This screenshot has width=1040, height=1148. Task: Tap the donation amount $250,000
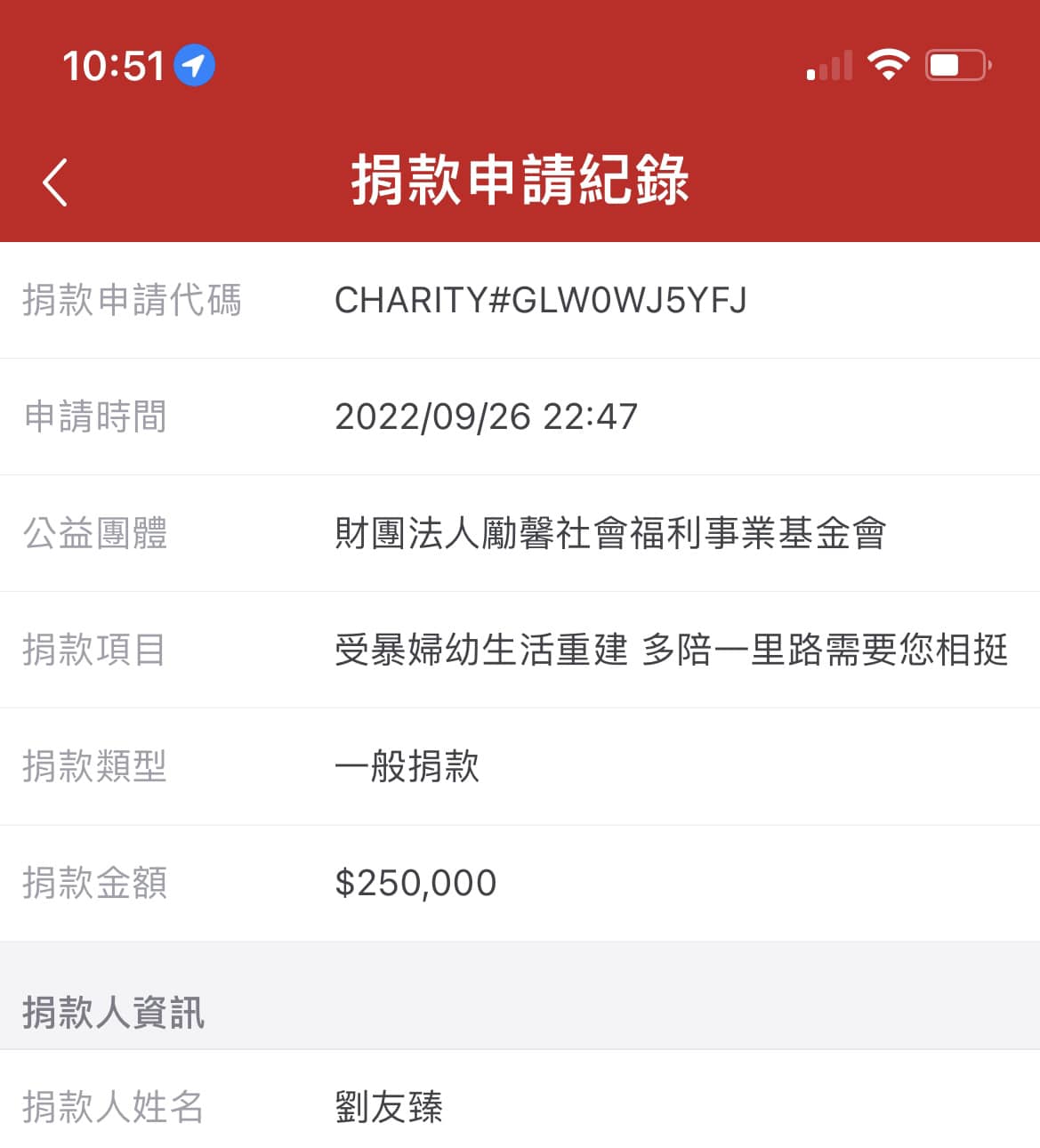pyautogui.click(x=415, y=883)
